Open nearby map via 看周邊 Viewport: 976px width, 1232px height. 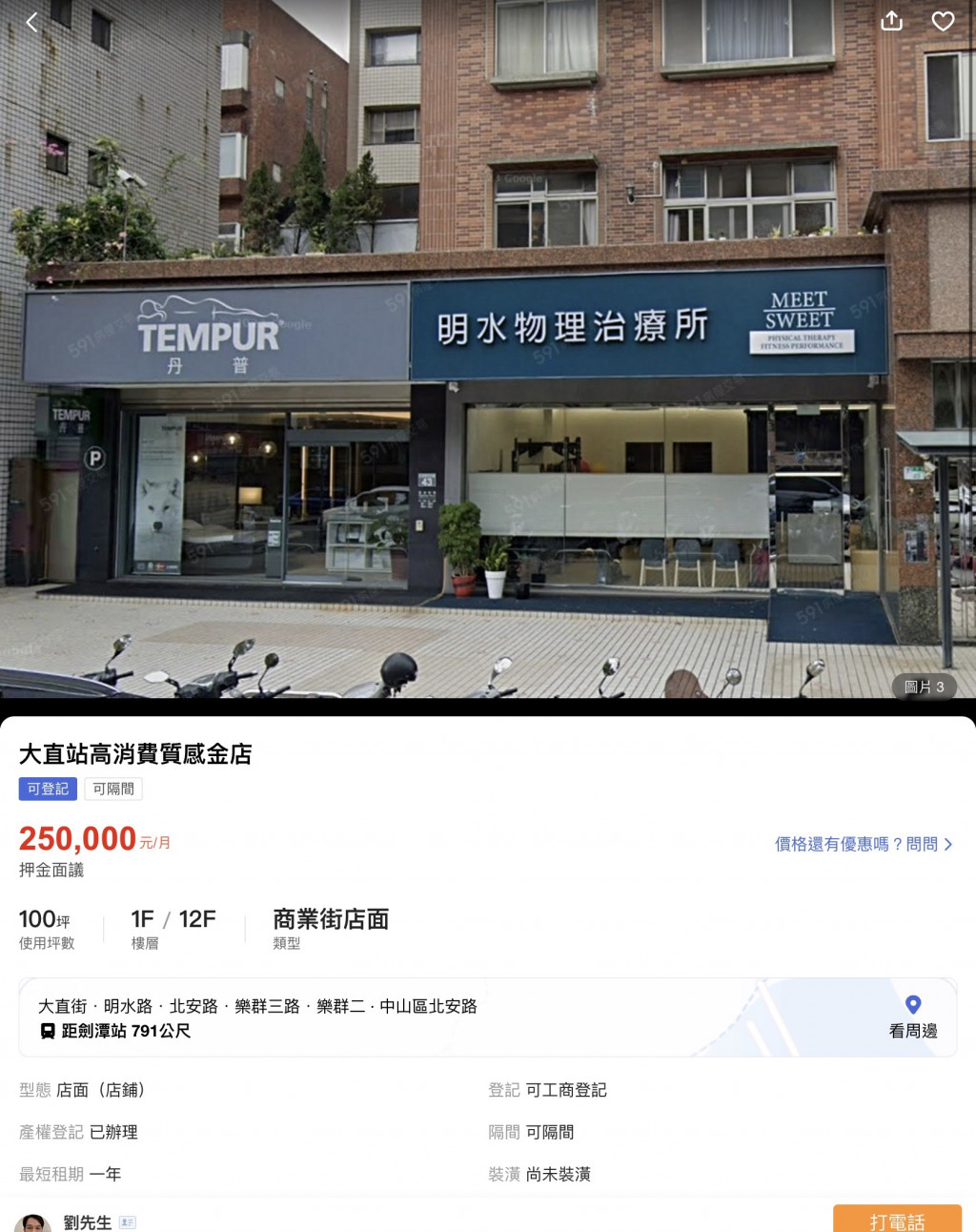tap(912, 1017)
